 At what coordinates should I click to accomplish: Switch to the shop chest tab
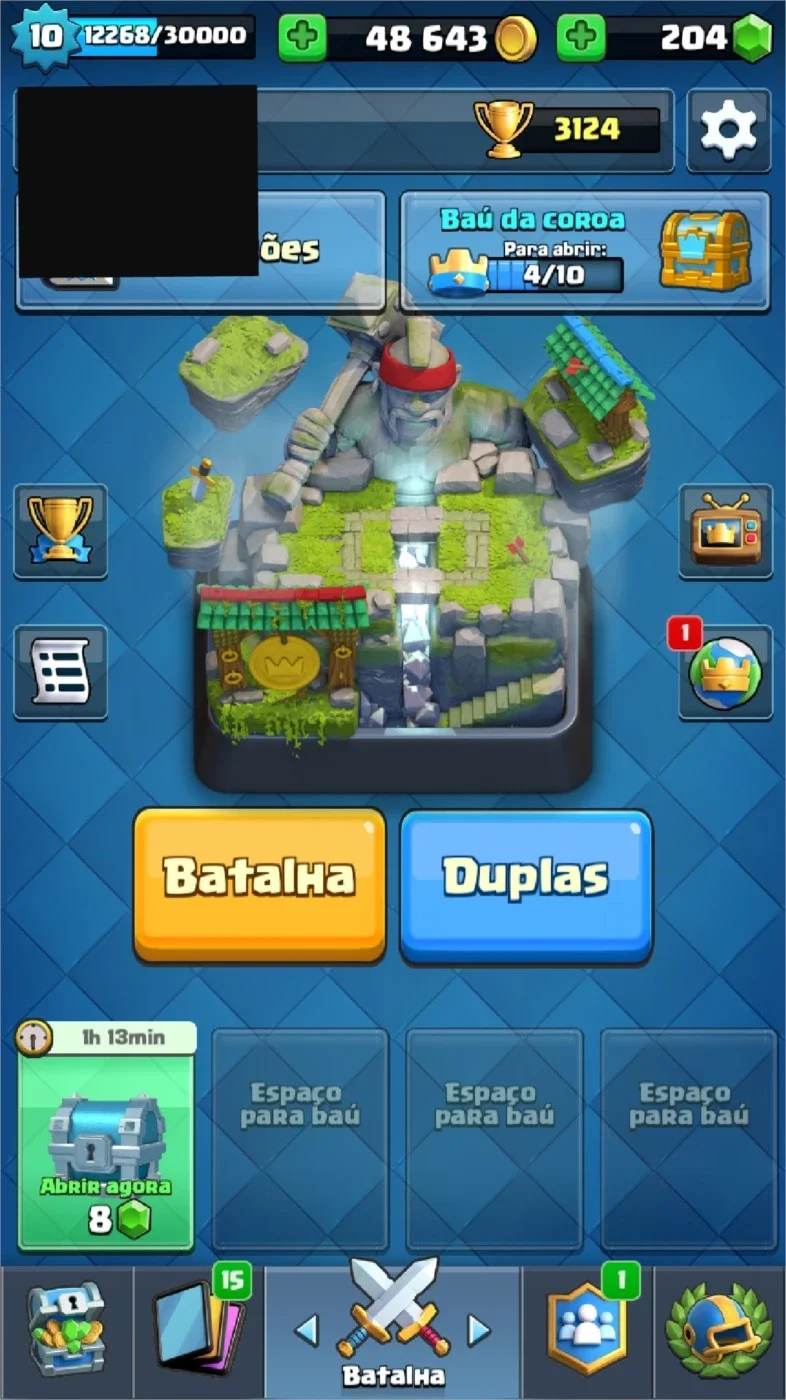pyautogui.click(x=66, y=1328)
